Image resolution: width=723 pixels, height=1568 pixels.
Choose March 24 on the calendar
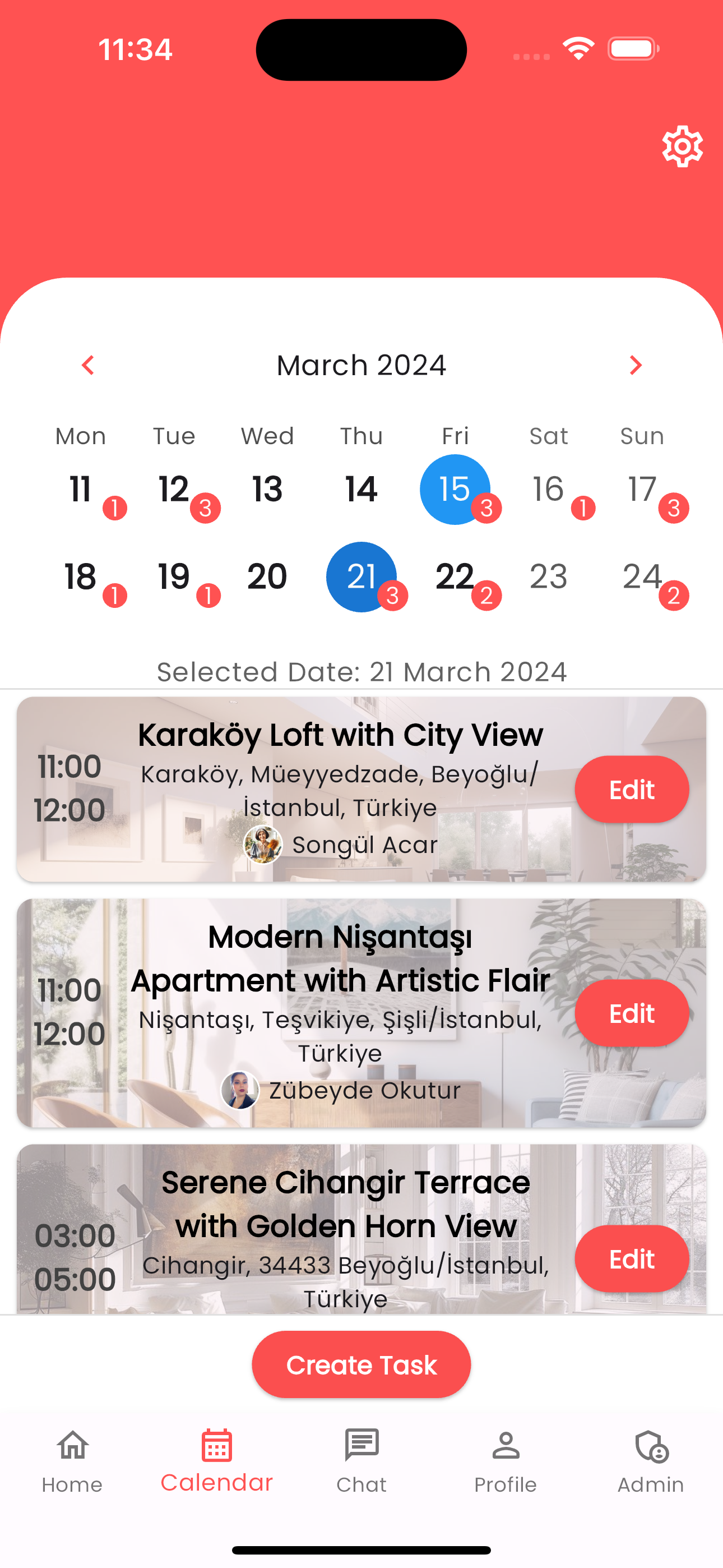(641, 577)
